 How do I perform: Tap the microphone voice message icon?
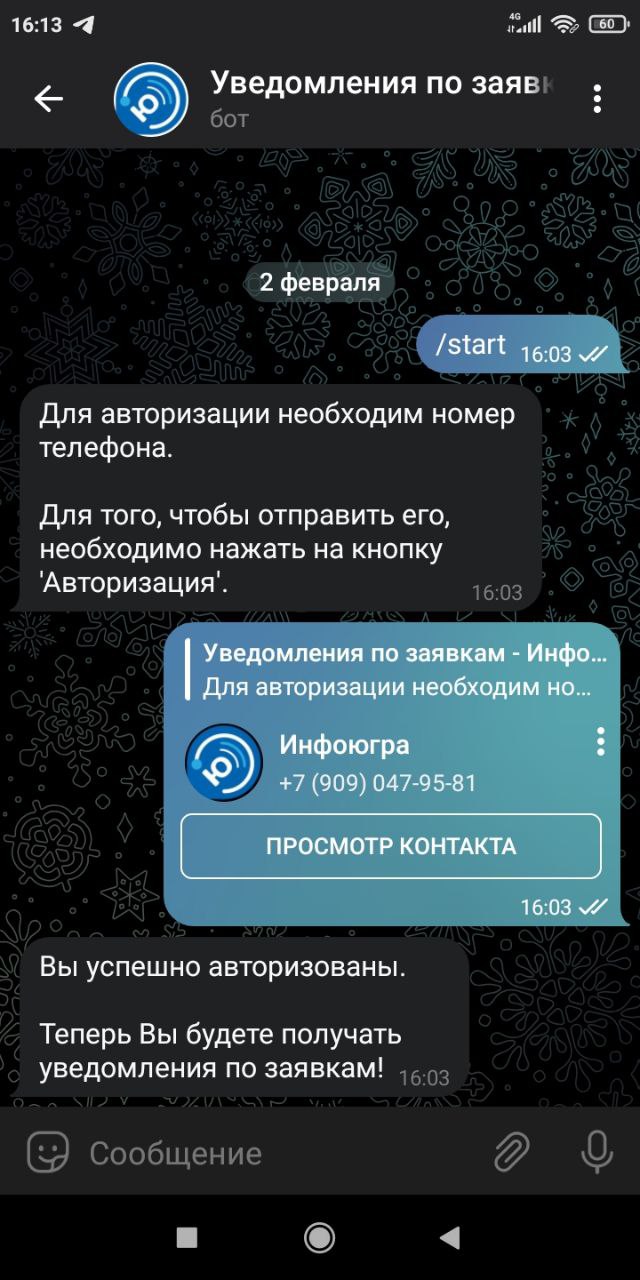pos(597,1152)
